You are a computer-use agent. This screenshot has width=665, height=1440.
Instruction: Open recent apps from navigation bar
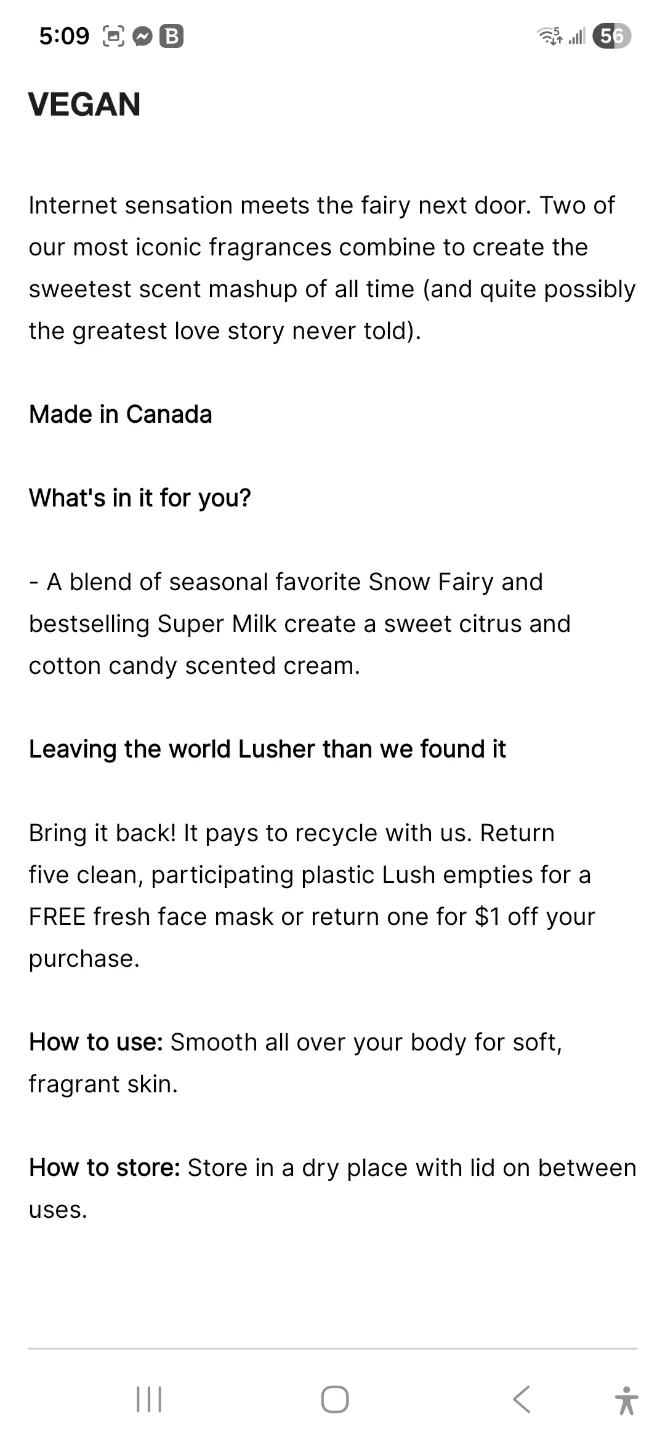[x=149, y=1399]
